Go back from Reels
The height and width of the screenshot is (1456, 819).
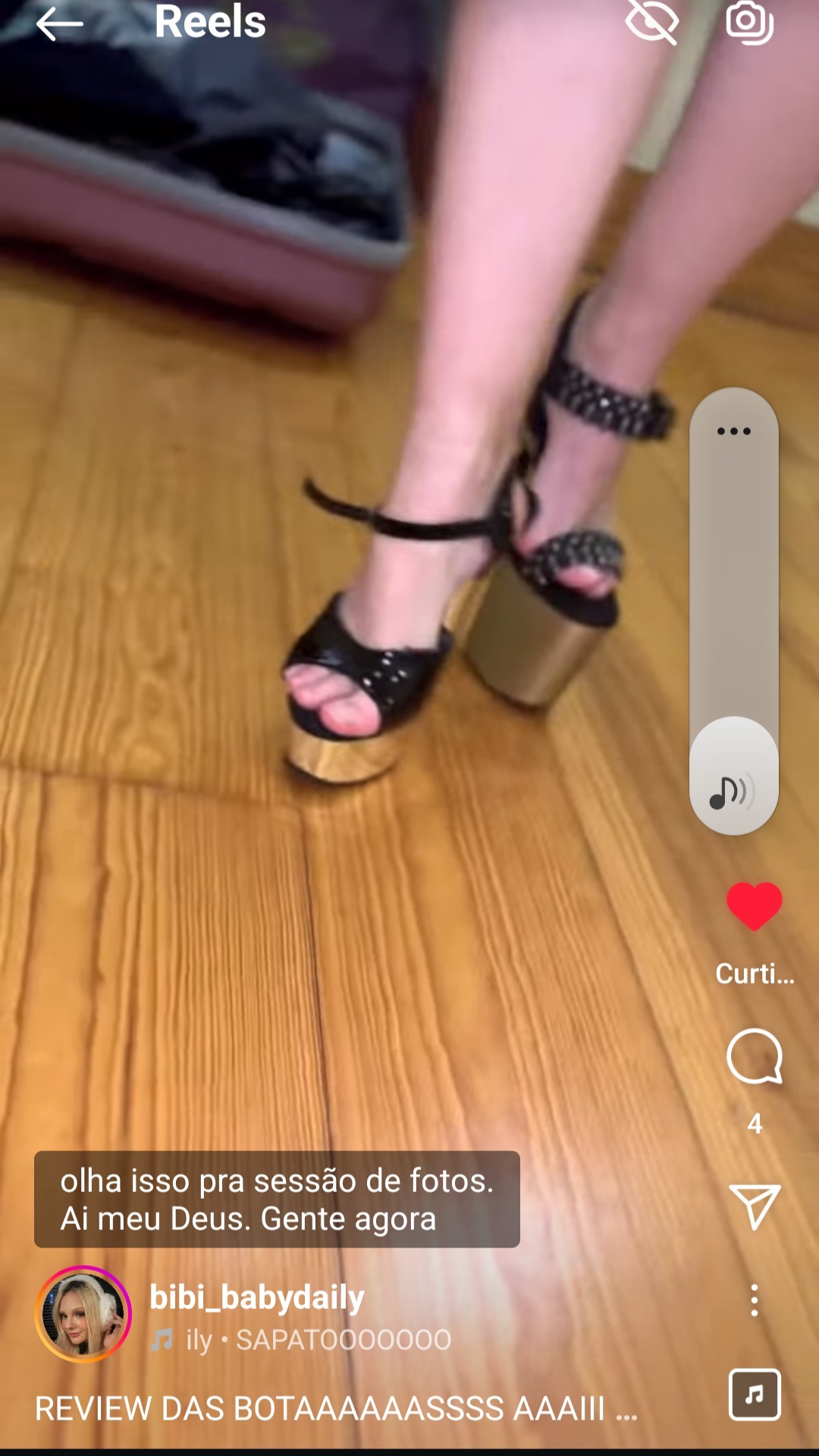pos(59,24)
